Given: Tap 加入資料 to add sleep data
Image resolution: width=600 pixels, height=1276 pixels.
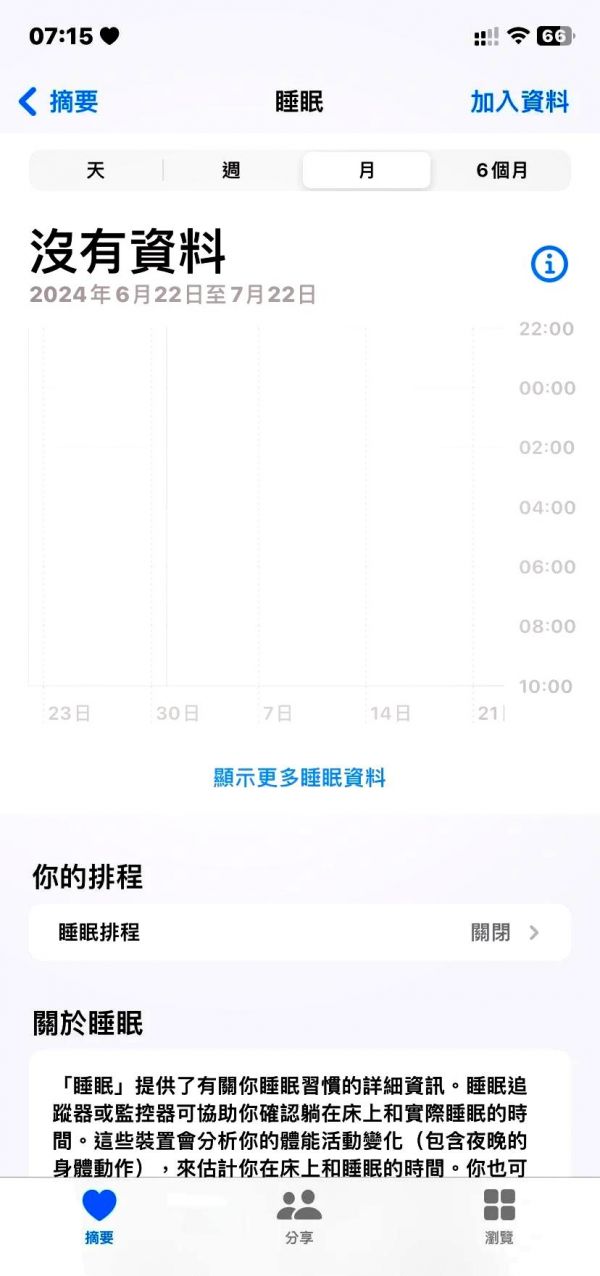Looking at the screenshot, I should pos(519,101).
